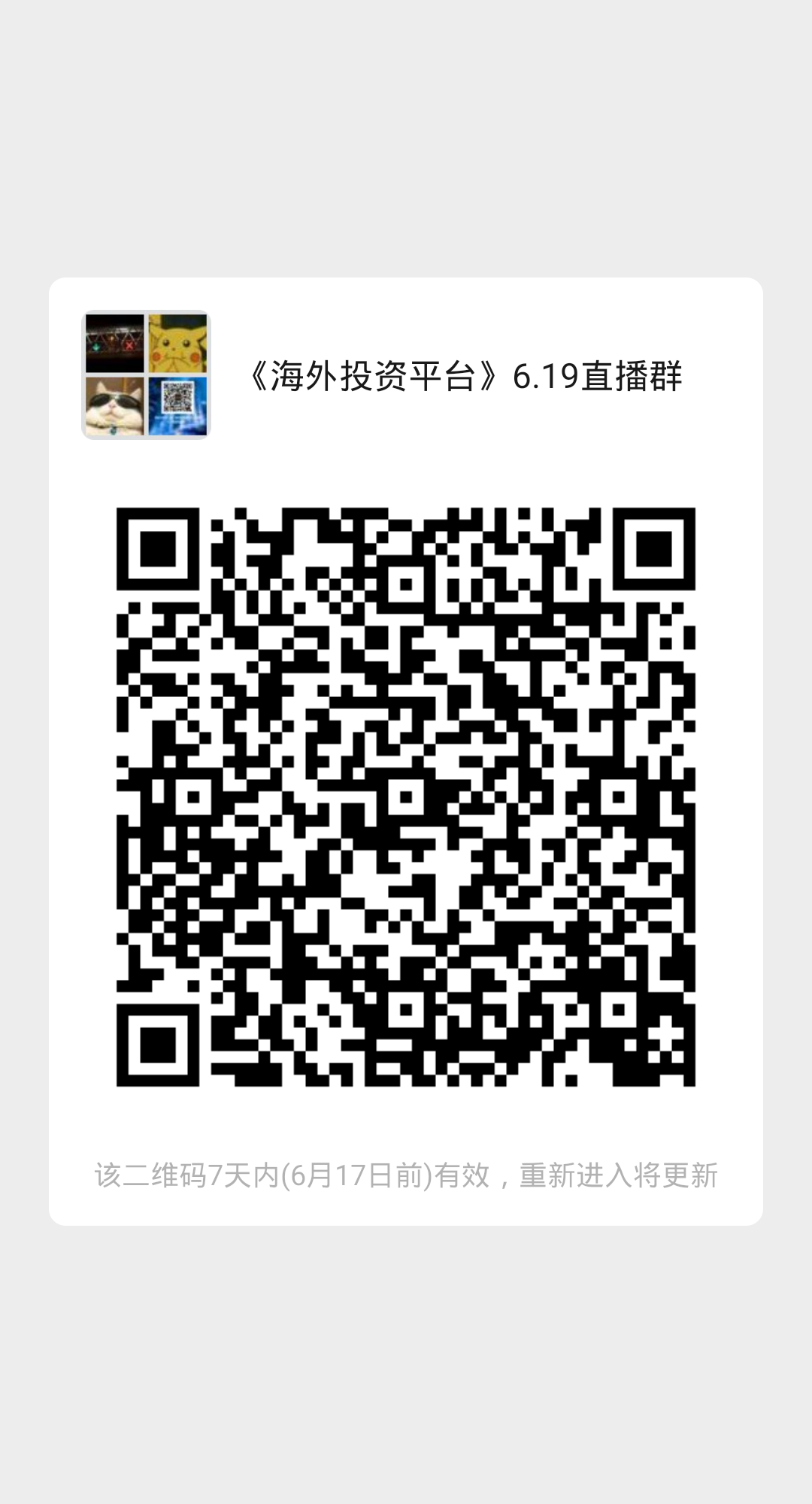Click the gray area below the card
The image size is (812, 1504).
pos(406,1354)
